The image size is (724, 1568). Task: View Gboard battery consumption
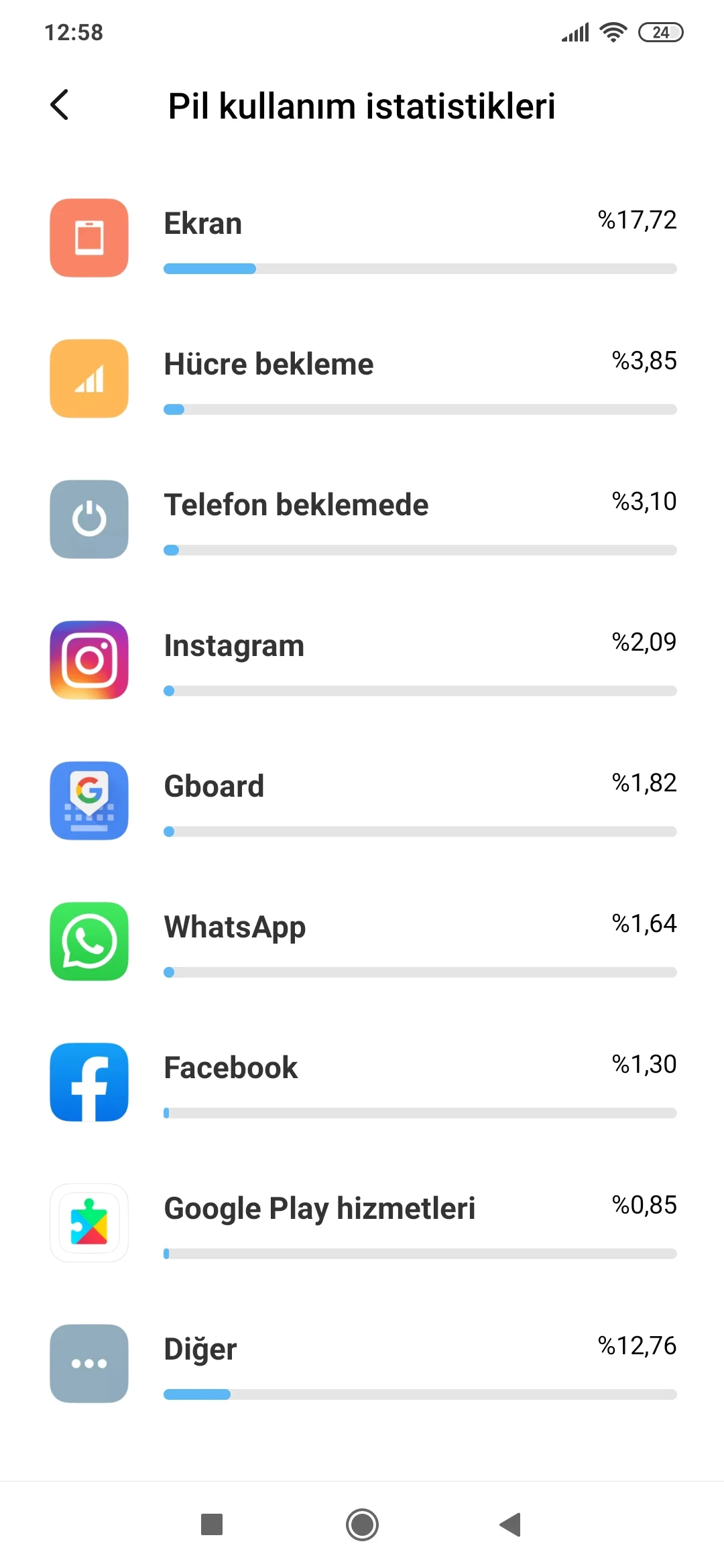(x=362, y=801)
